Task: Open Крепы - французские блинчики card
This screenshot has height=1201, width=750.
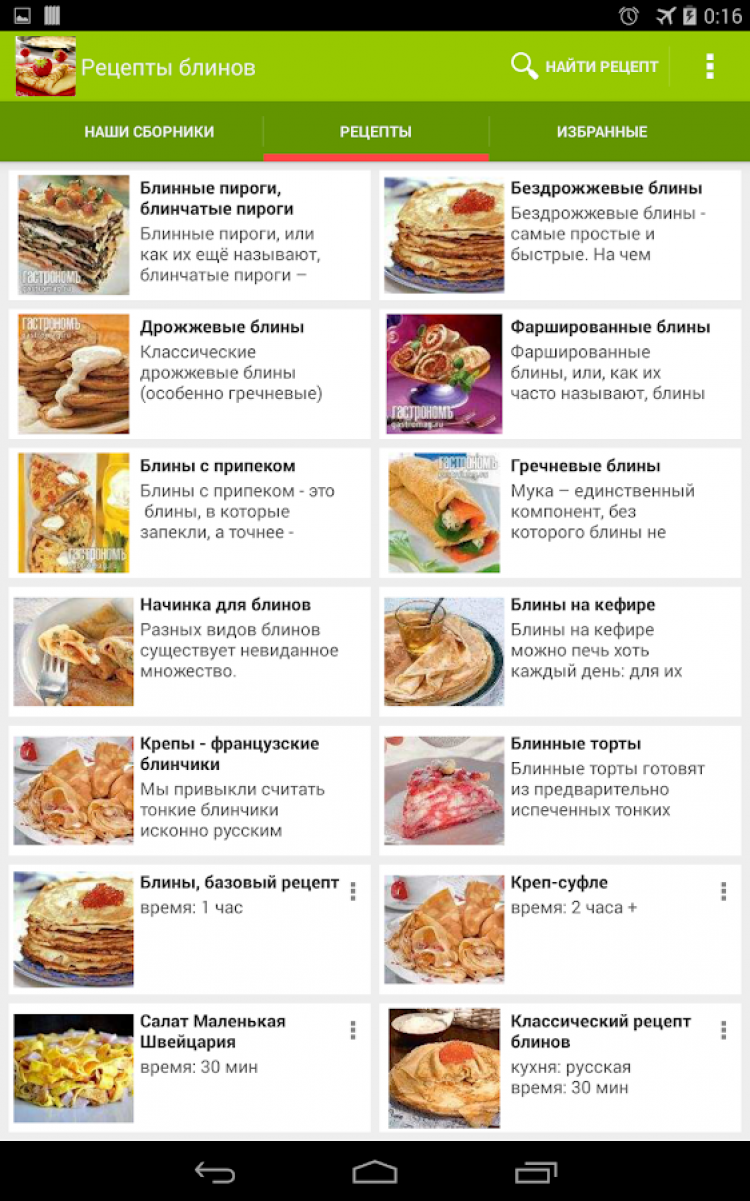Action: click(x=189, y=790)
